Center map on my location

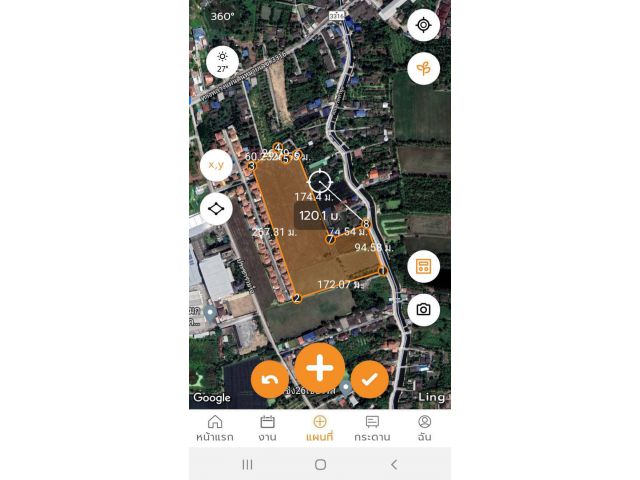(x=423, y=25)
